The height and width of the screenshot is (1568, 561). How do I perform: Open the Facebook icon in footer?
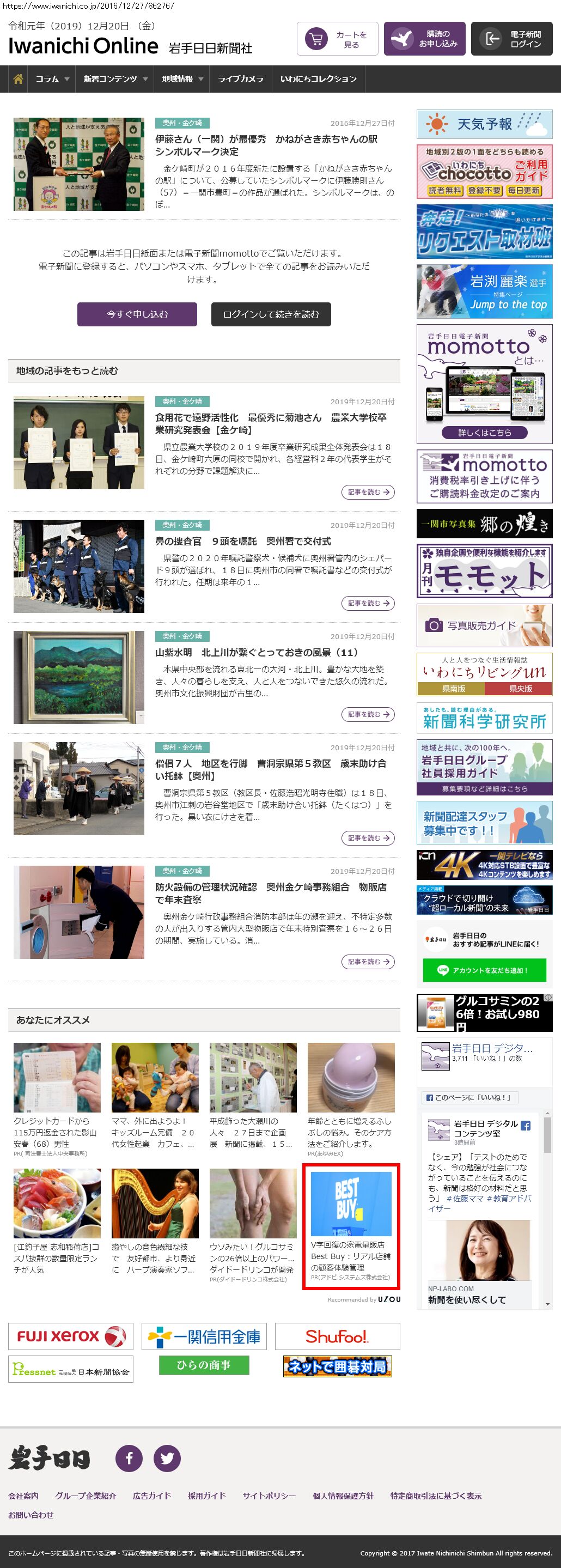coord(129,1458)
